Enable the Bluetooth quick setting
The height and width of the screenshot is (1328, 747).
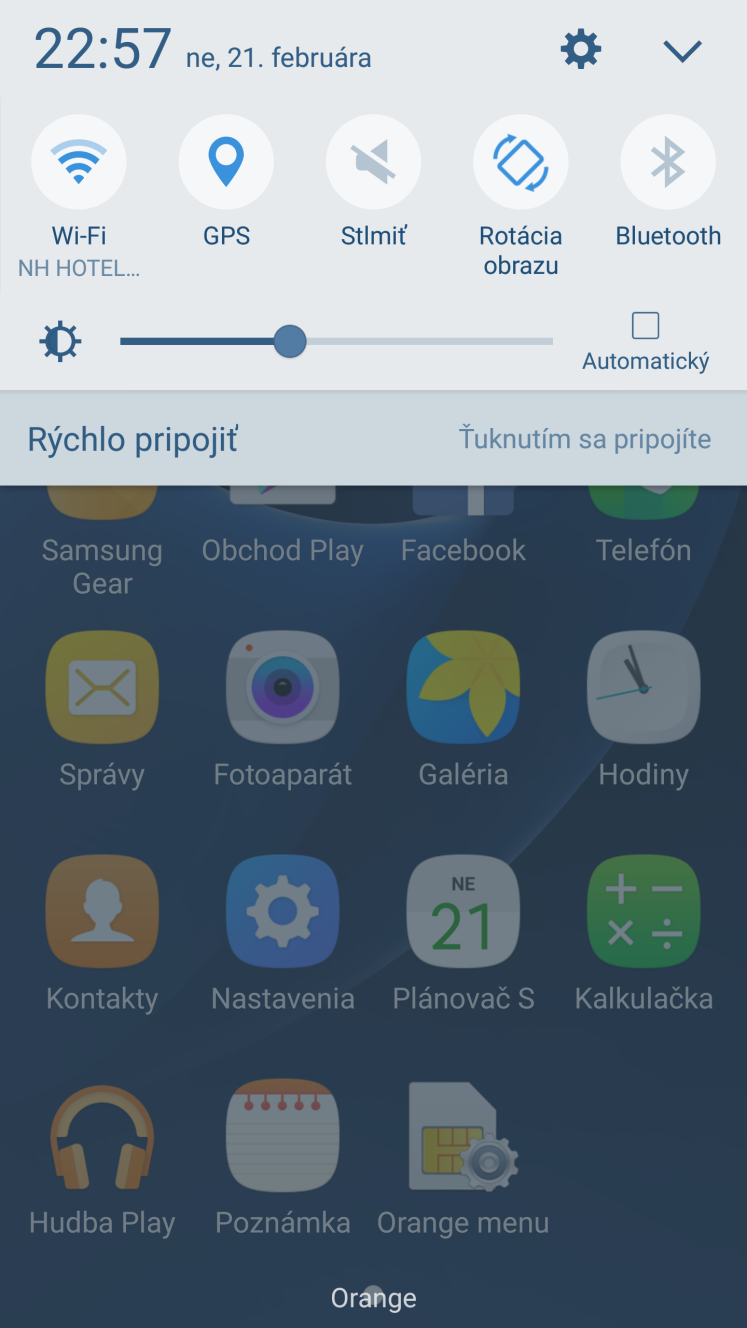[x=668, y=161]
